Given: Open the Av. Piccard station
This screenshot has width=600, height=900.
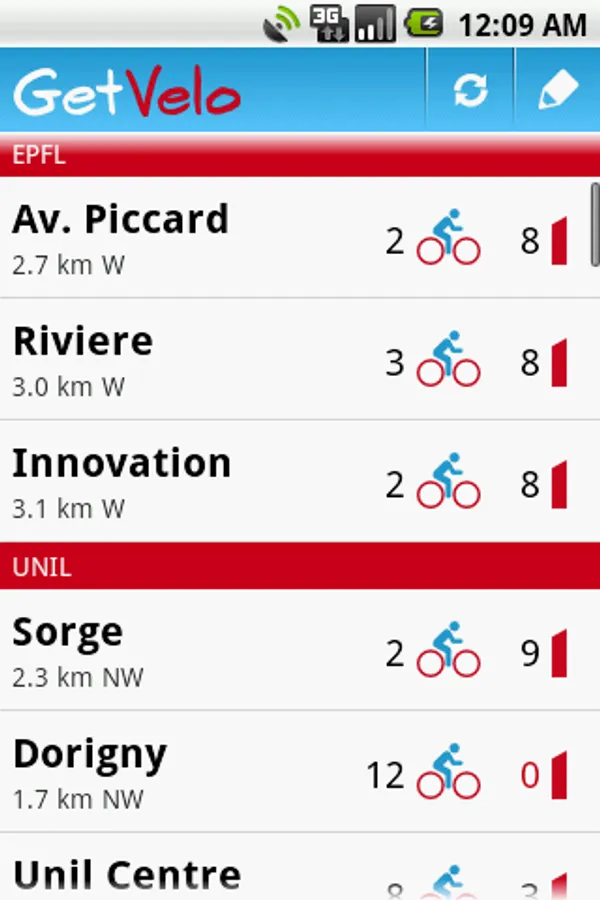Looking at the screenshot, I should 290,238.
